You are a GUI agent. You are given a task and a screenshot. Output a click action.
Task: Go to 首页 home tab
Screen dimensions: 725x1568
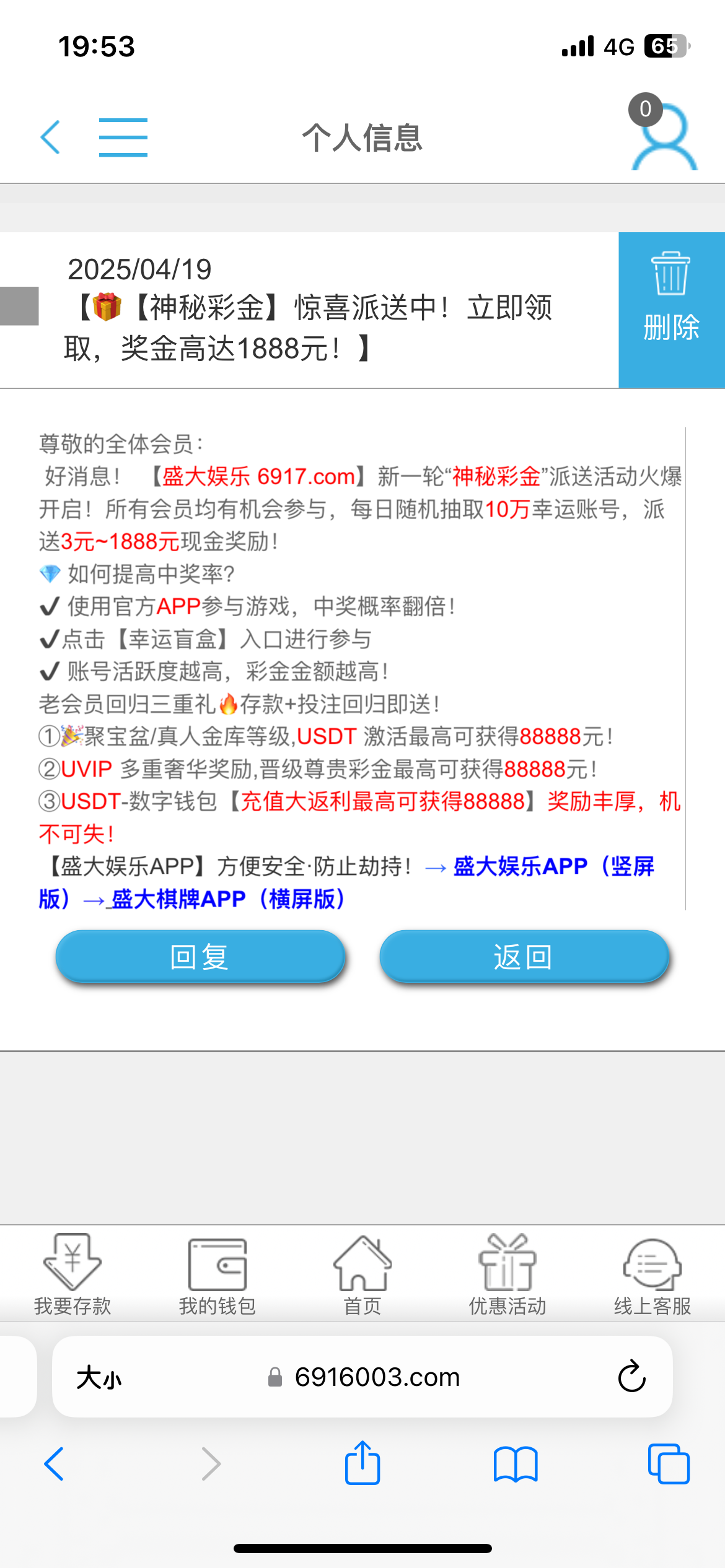(362, 1274)
